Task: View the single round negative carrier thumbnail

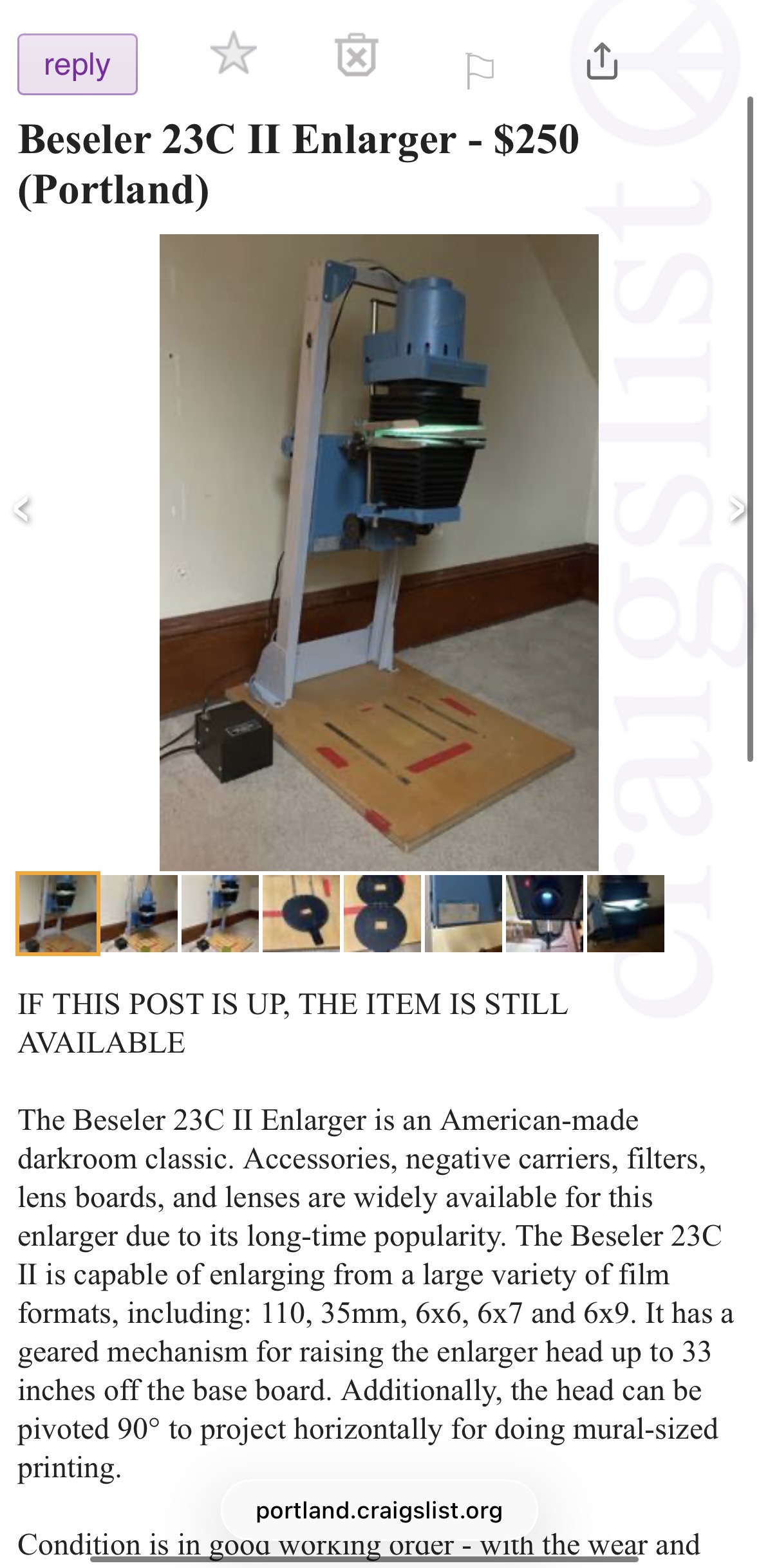Action: point(301,913)
